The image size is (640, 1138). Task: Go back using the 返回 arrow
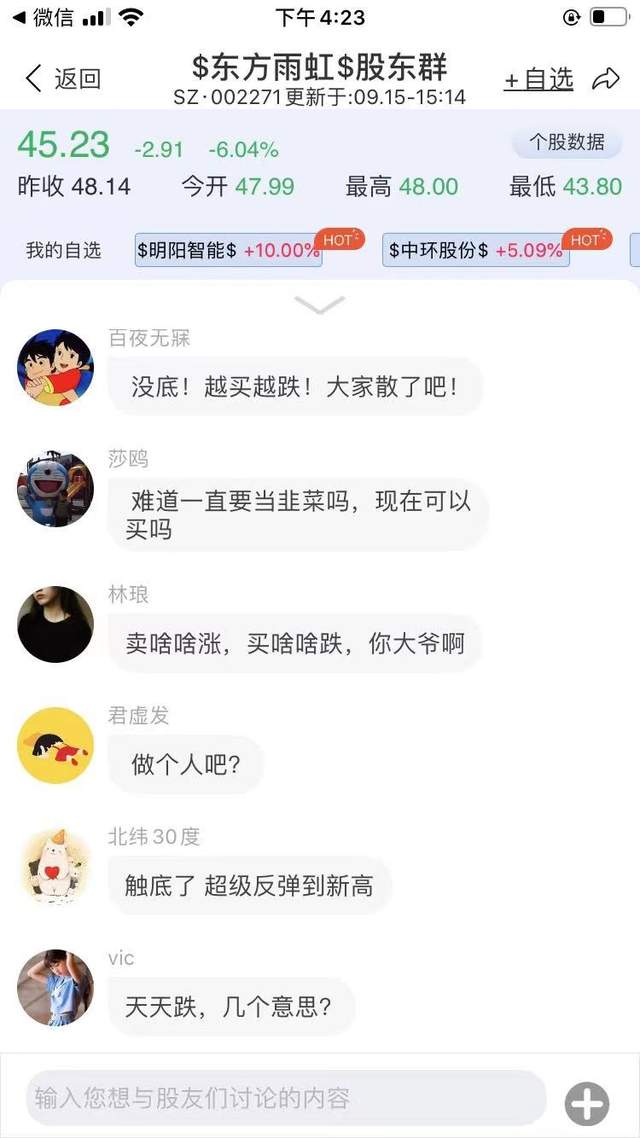62,79
